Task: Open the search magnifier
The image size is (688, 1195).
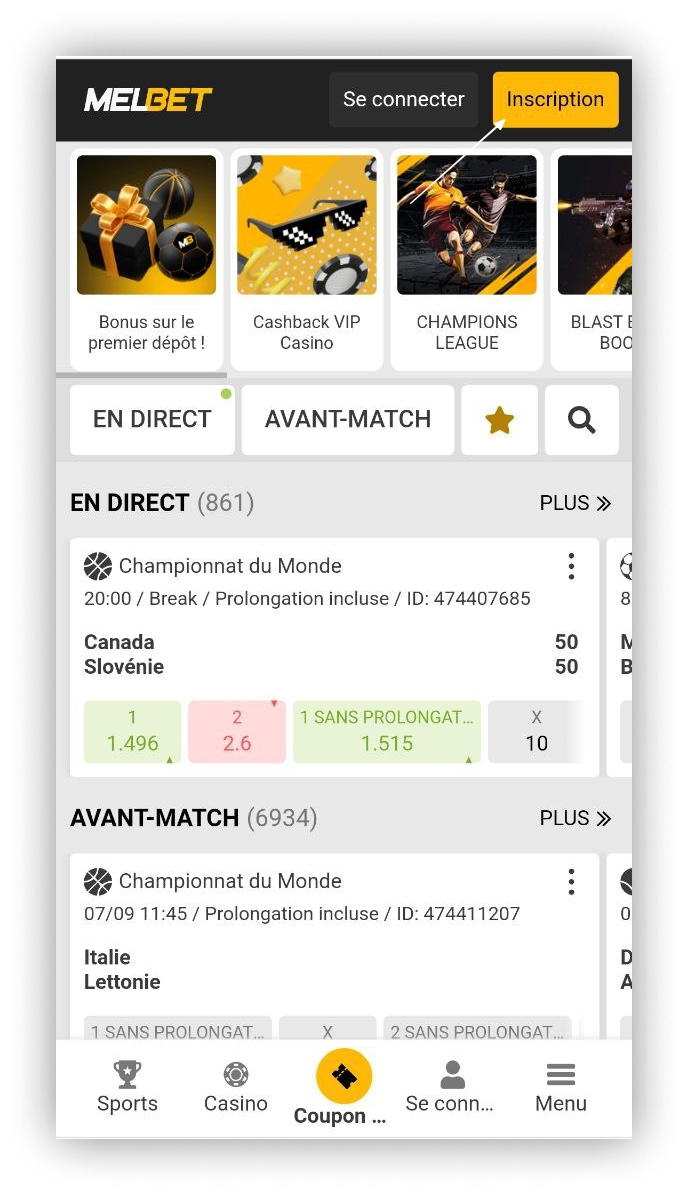Action: pos(581,420)
